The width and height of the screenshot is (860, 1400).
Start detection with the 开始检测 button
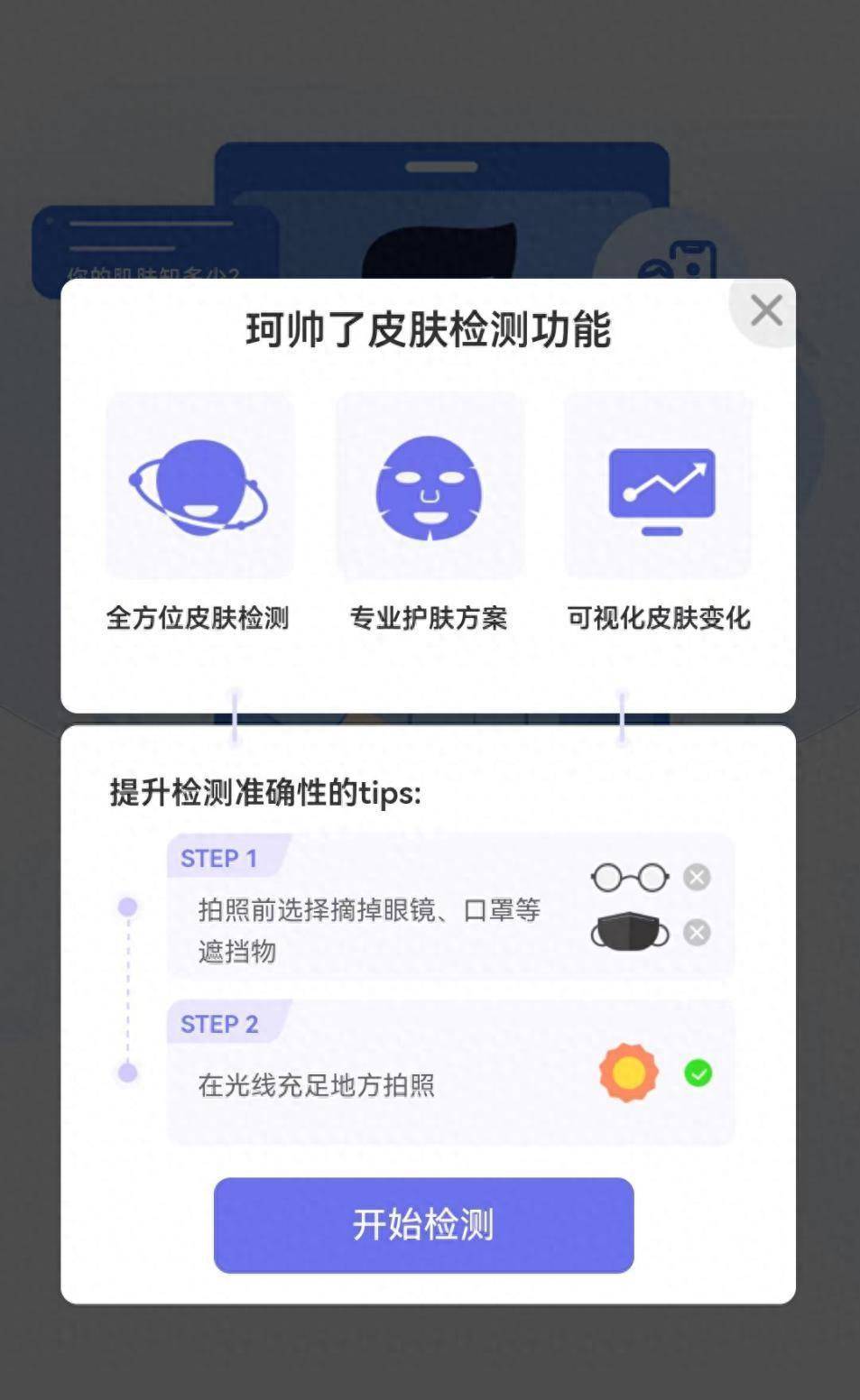tap(423, 1225)
